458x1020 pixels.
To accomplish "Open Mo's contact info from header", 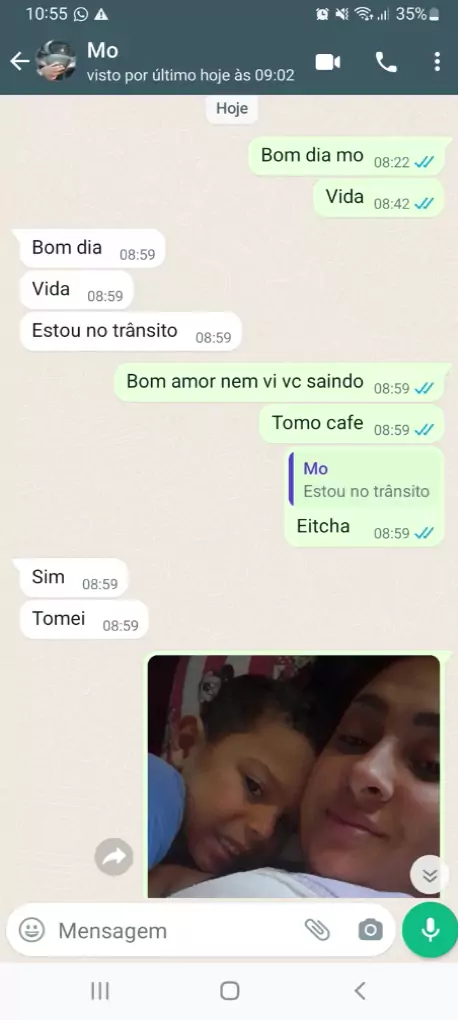I will tap(191, 62).
